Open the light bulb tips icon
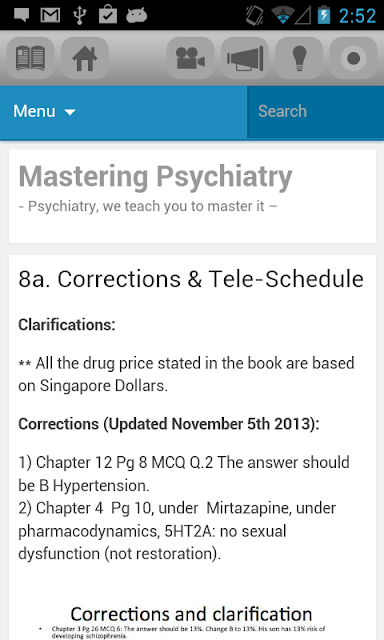384x640 pixels. coord(299,58)
